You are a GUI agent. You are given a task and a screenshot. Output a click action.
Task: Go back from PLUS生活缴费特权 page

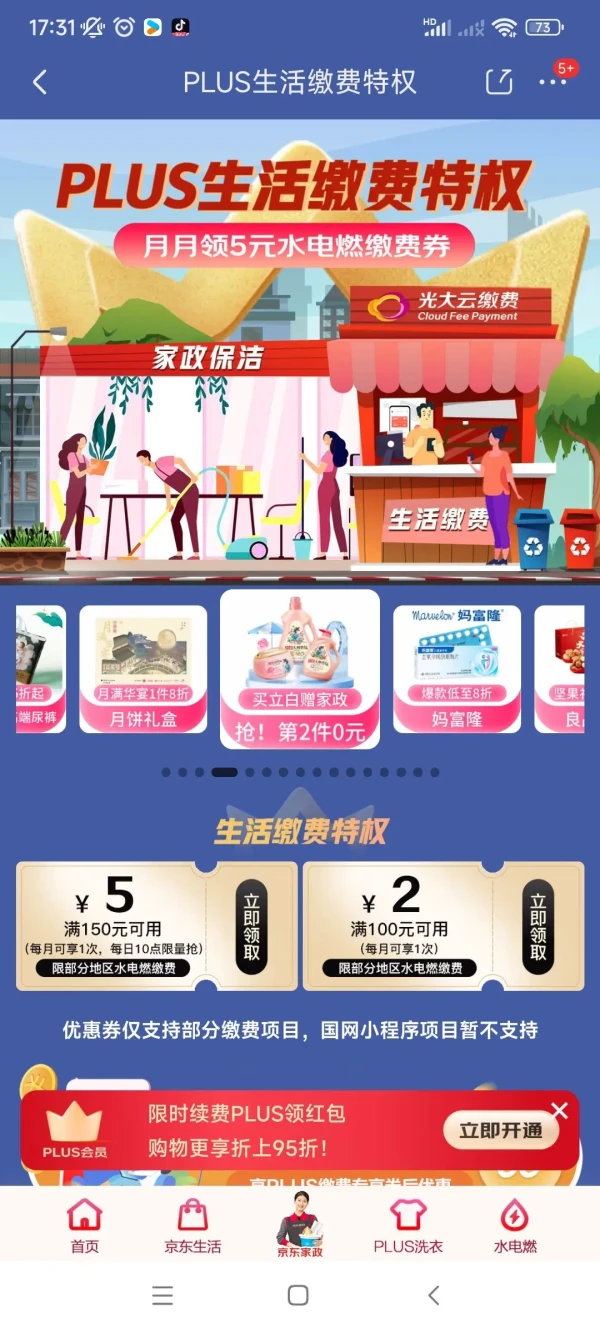[40, 82]
